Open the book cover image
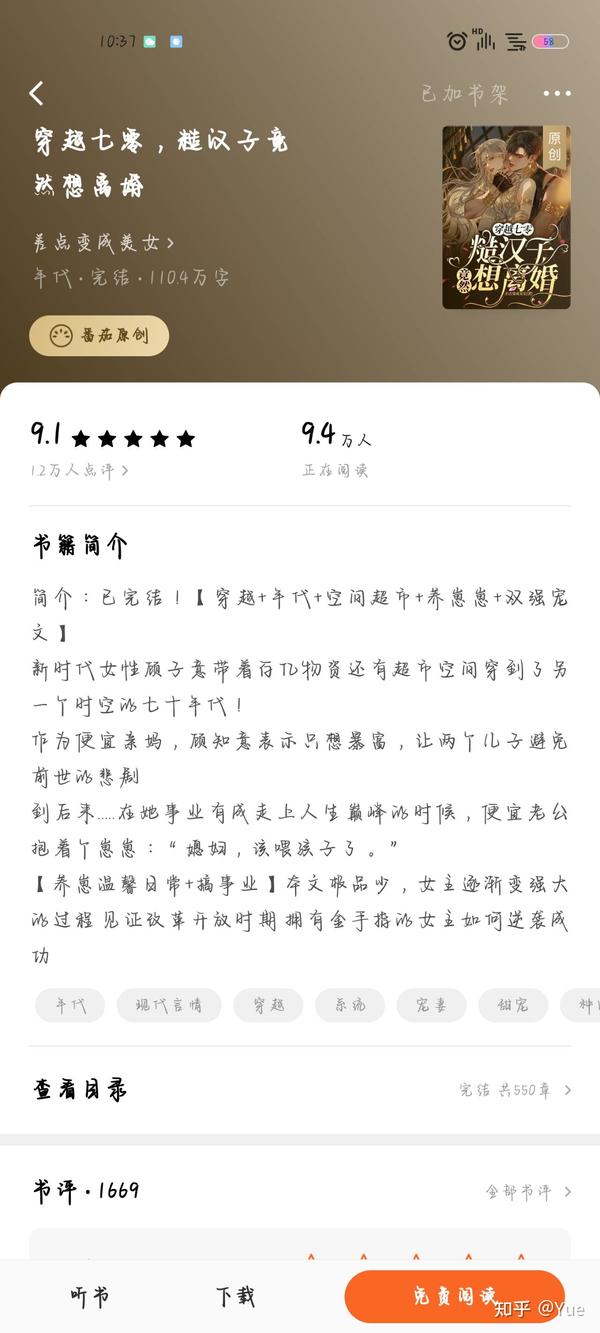 coord(506,217)
